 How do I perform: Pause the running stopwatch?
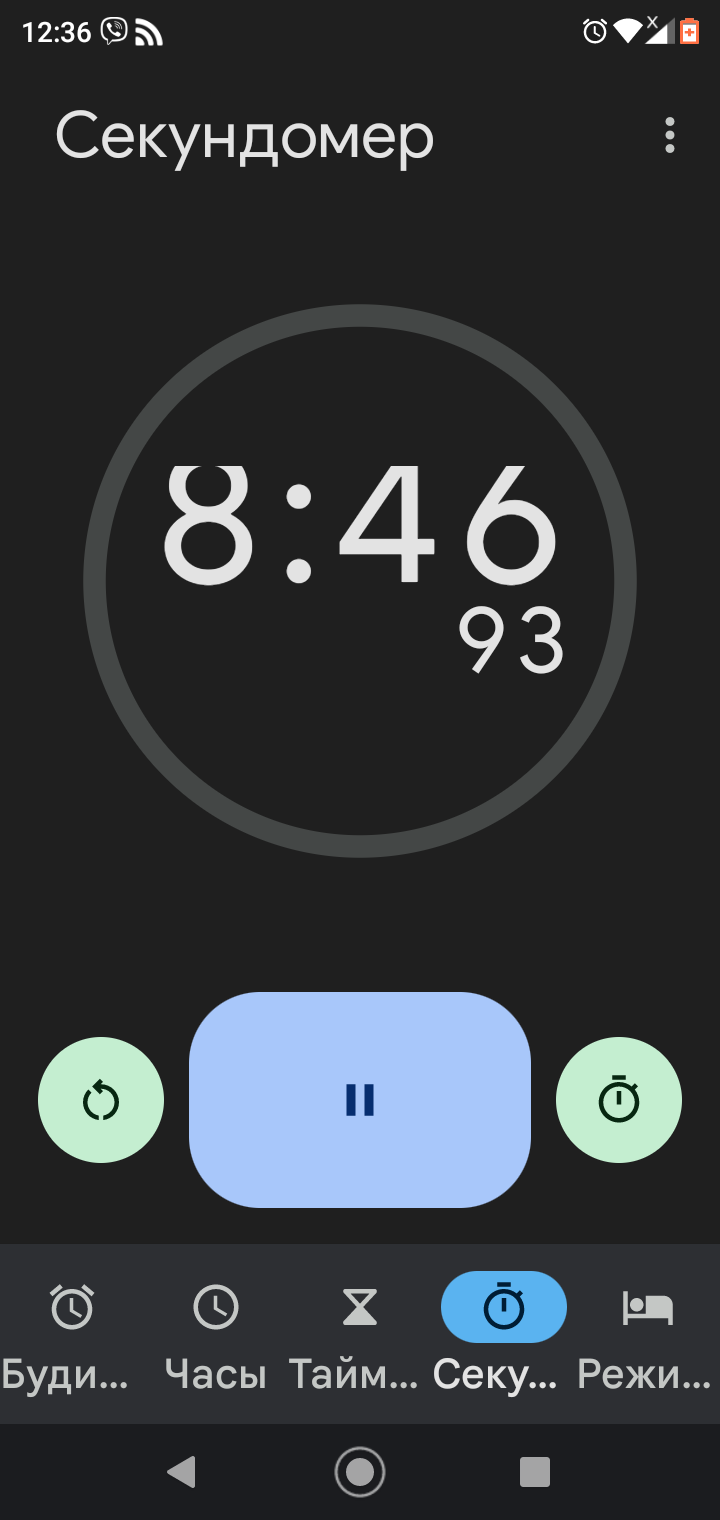click(x=360, y=1099)
